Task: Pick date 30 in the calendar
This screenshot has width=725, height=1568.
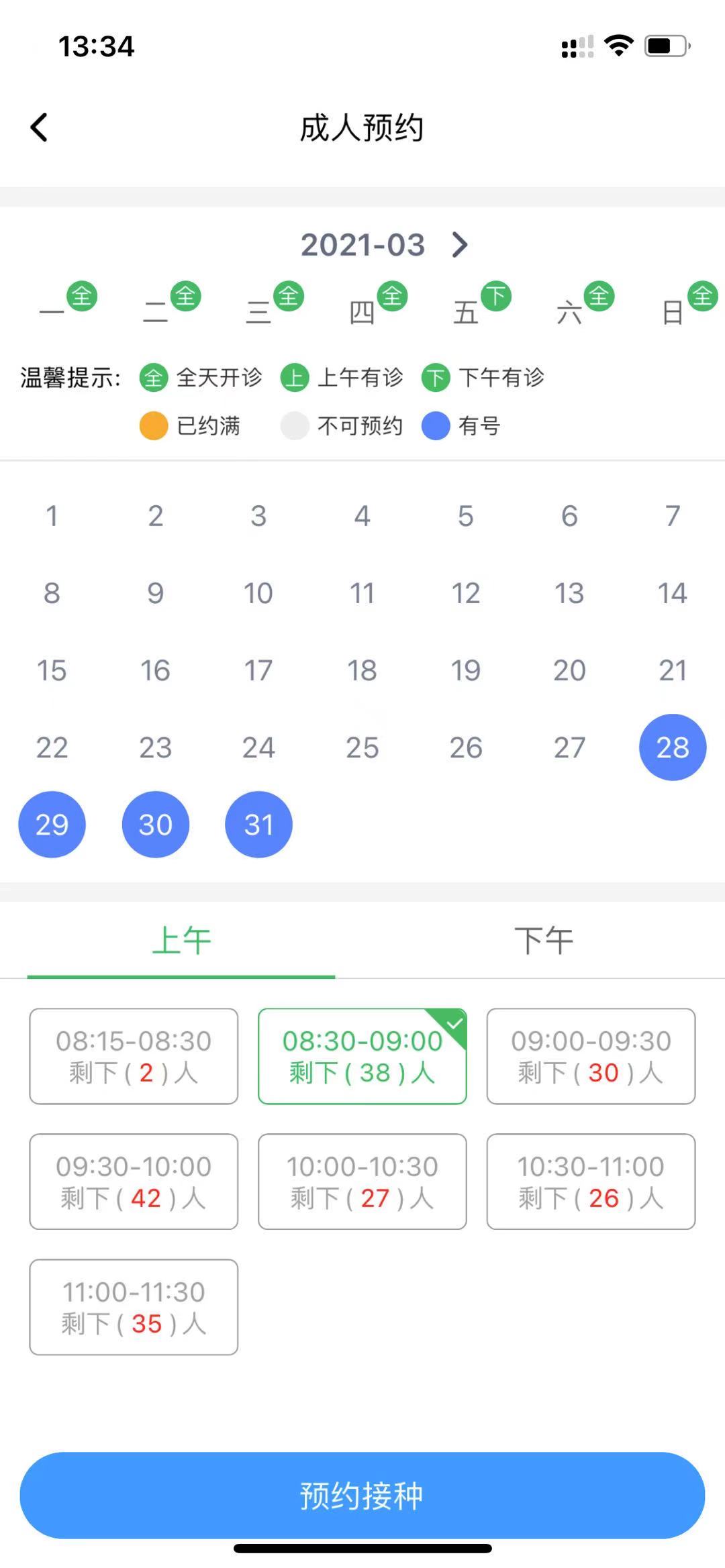Action: pyautogui.click(x=155, y=824)
